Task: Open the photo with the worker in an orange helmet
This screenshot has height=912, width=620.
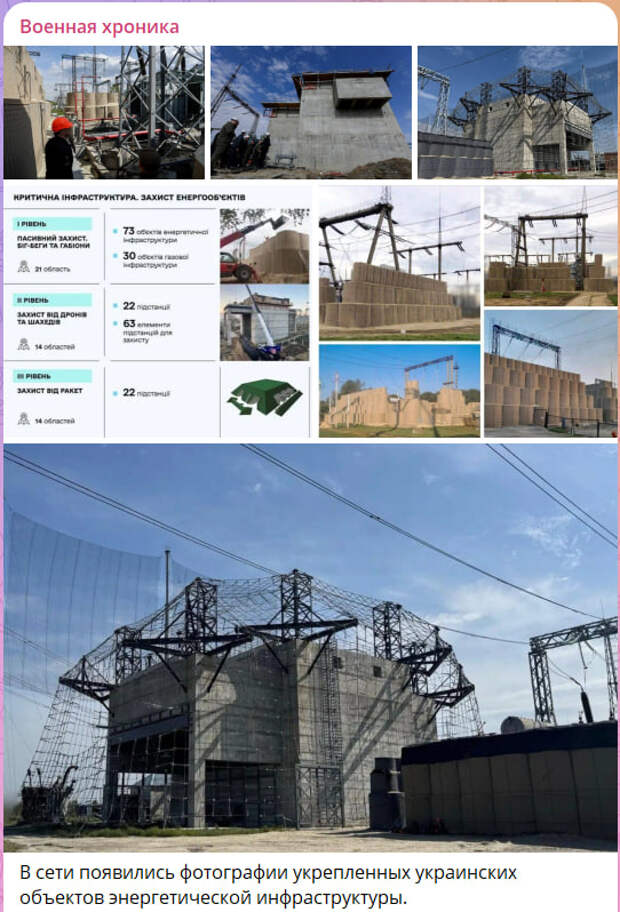Action: pos(104,112)
